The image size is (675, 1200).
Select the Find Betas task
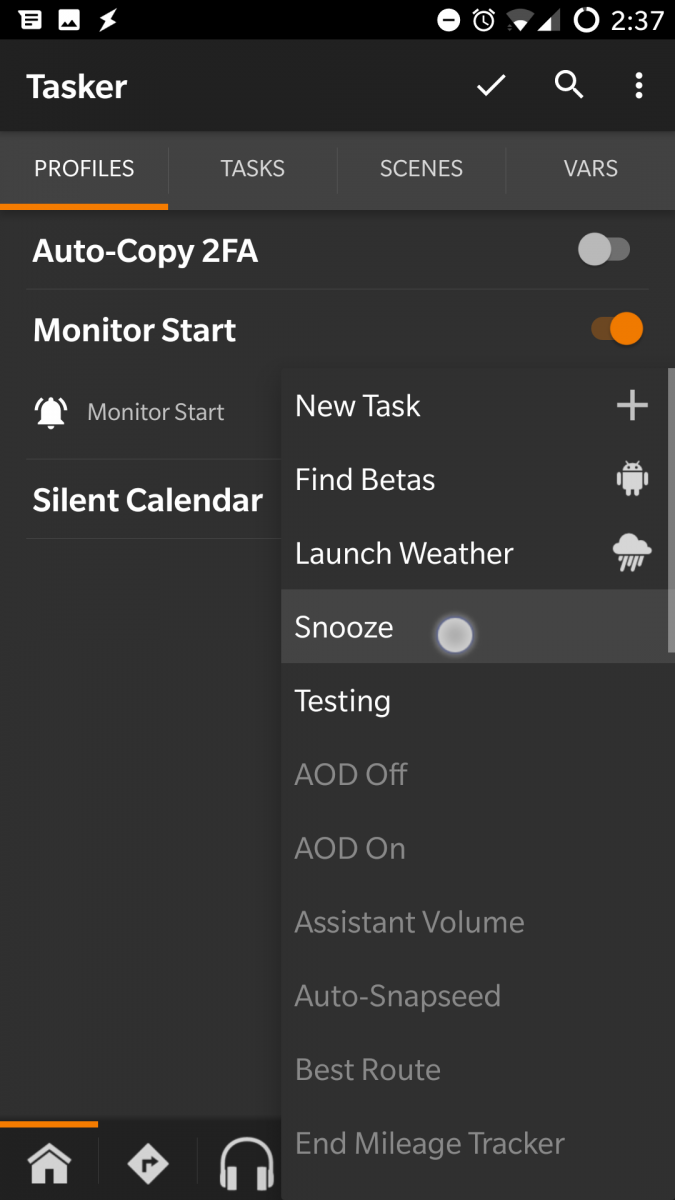pyautogui.click(x=470, y=480)
